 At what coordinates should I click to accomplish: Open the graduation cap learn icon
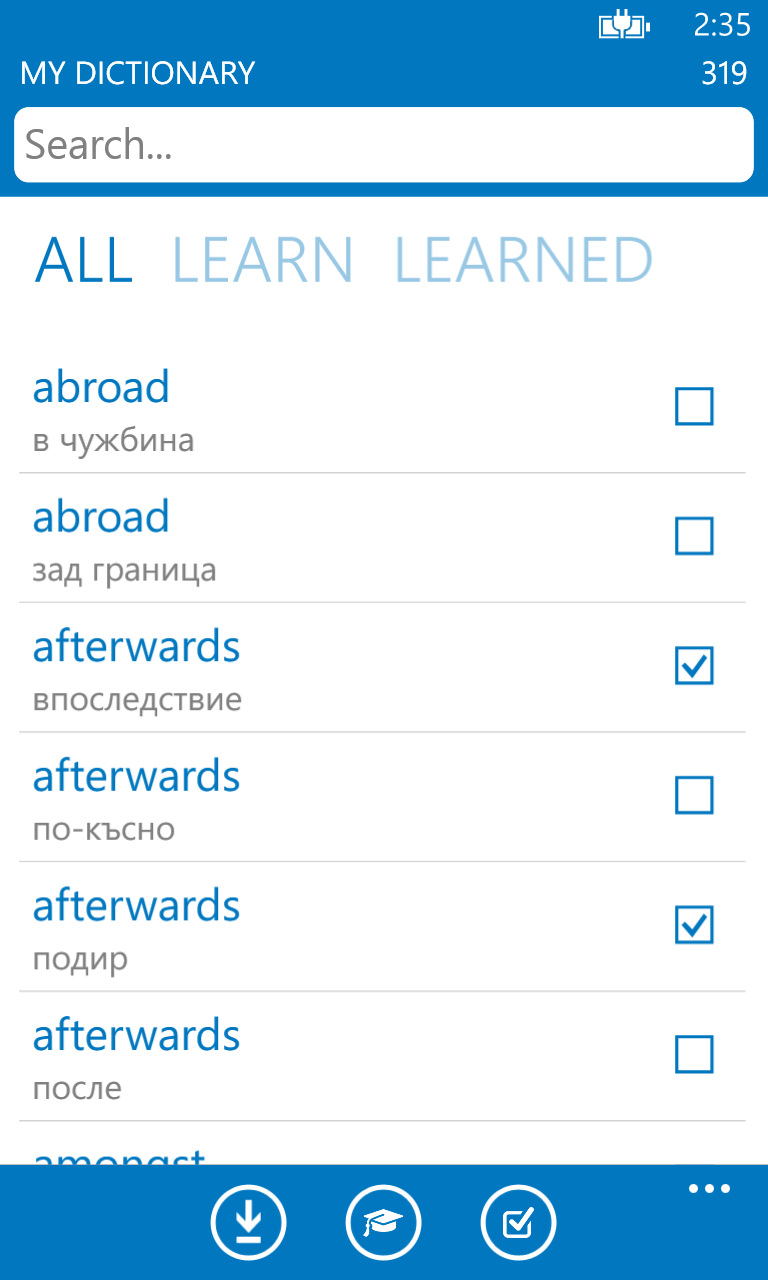[x=384, y=1222]
